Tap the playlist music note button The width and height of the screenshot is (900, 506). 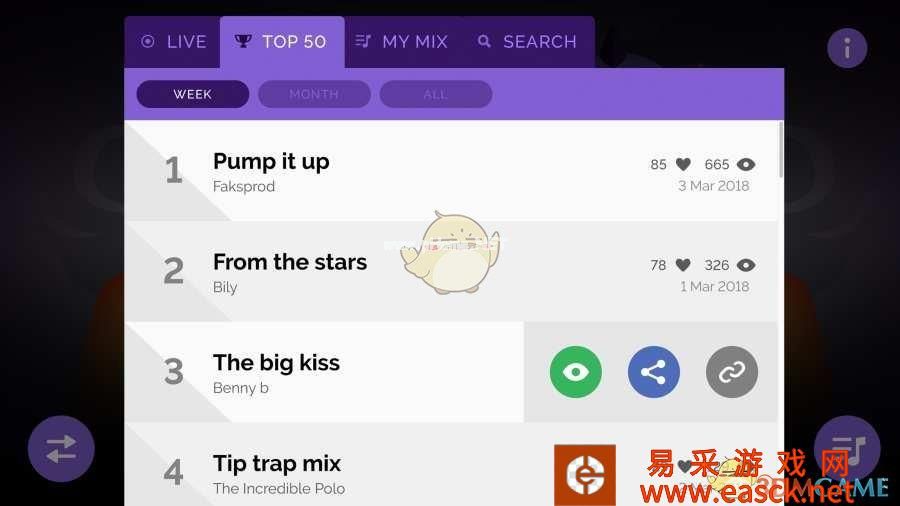point(846,447)
